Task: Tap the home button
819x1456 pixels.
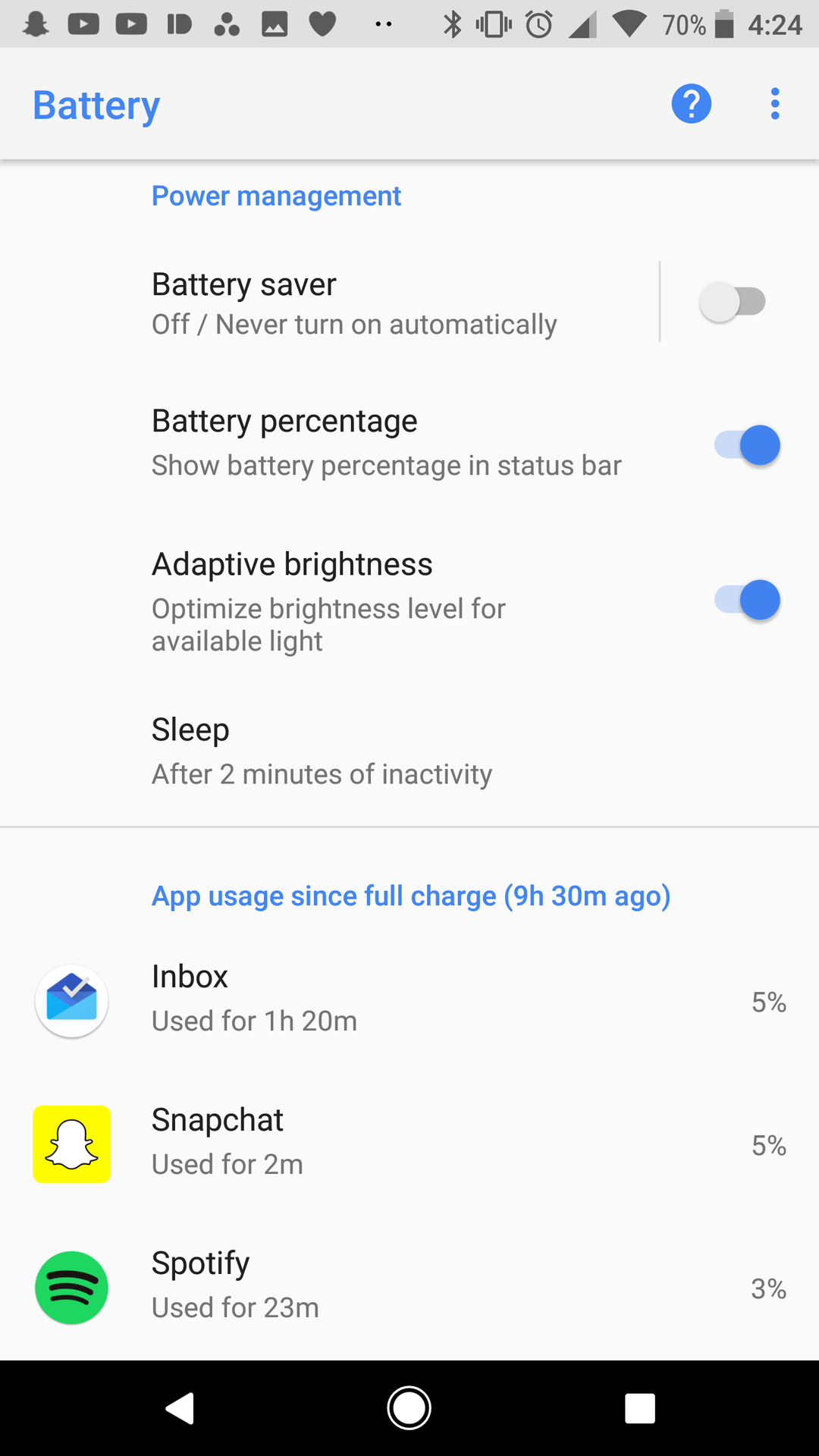Action: [409, 1408]
